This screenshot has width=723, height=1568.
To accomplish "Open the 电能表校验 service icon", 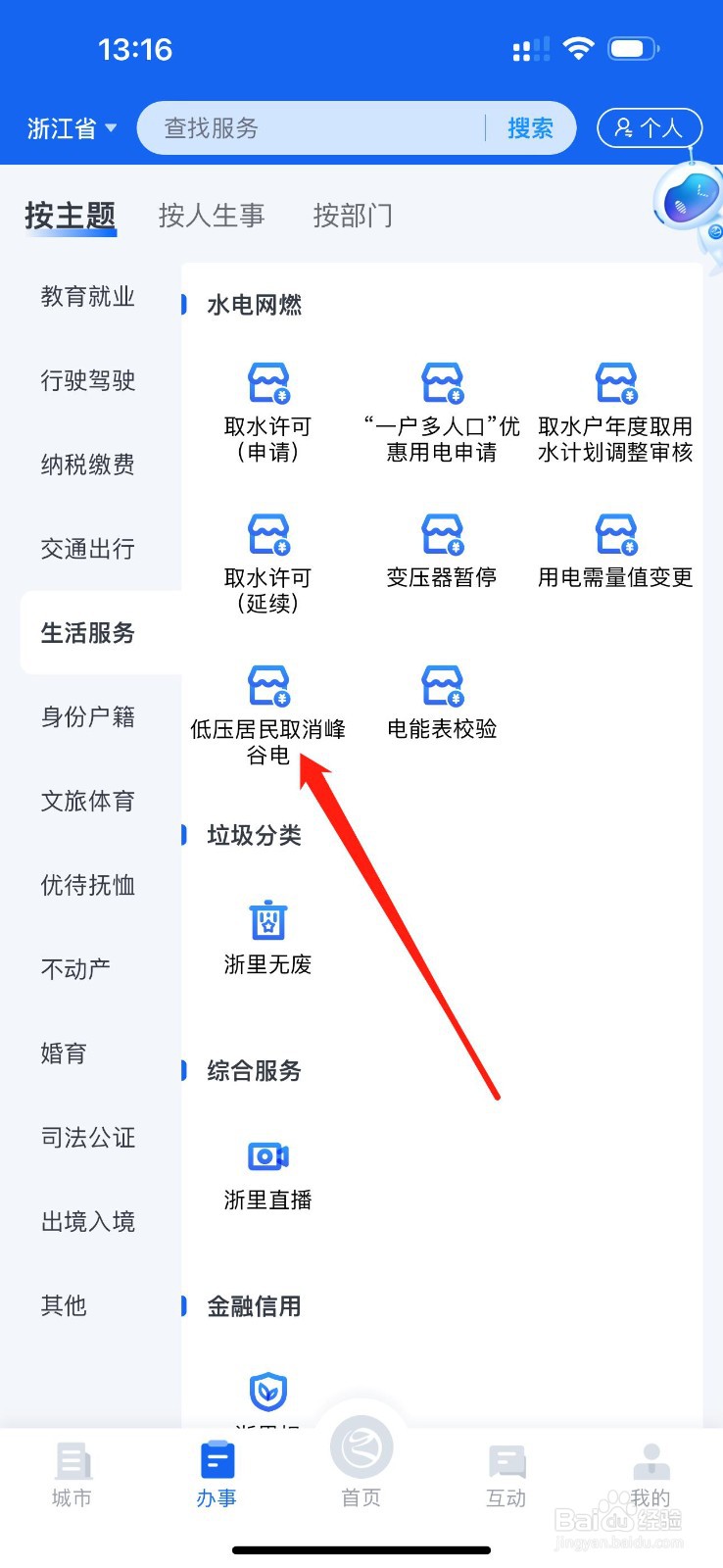I will [441, 686].
